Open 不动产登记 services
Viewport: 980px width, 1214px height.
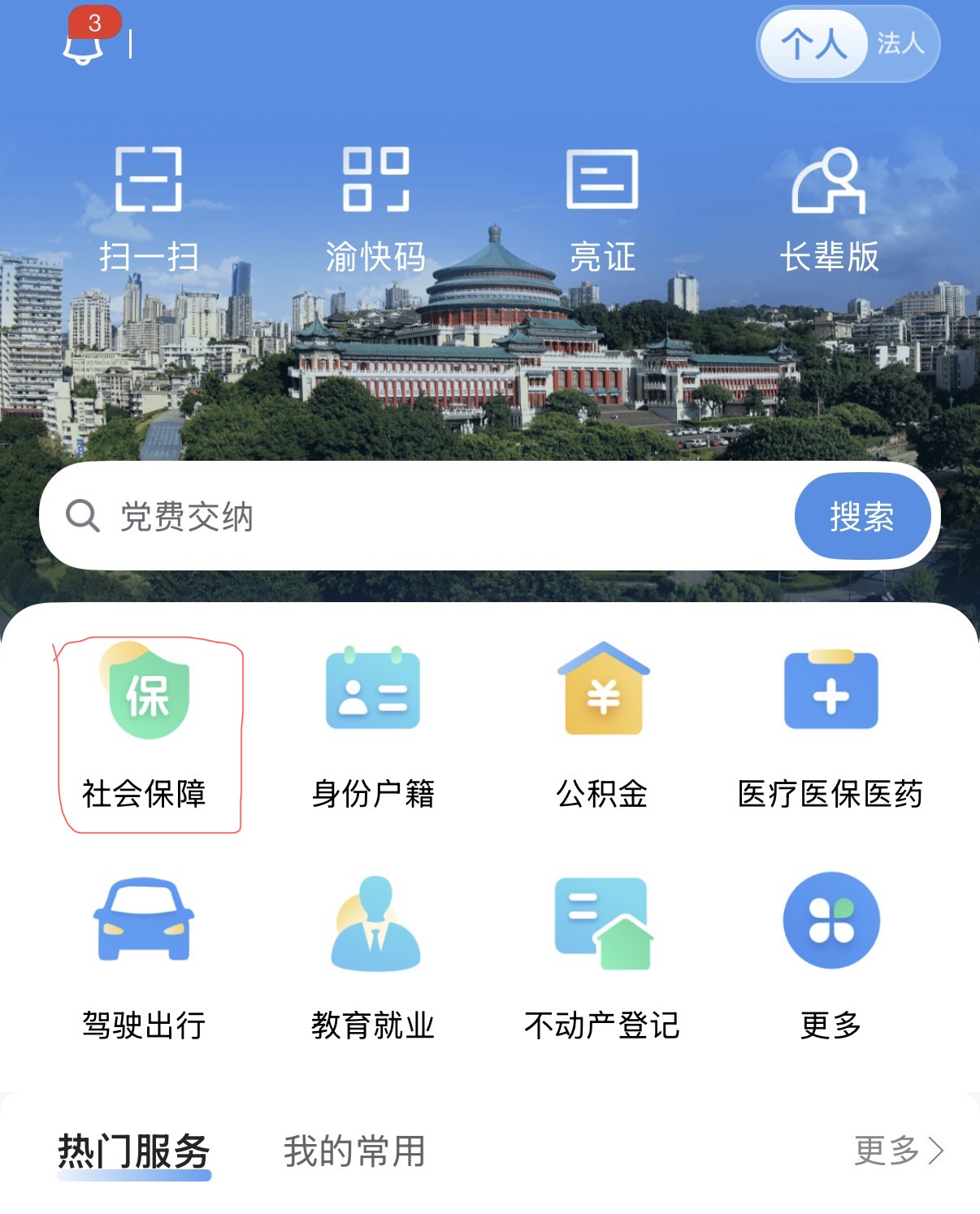coord(602,959)
